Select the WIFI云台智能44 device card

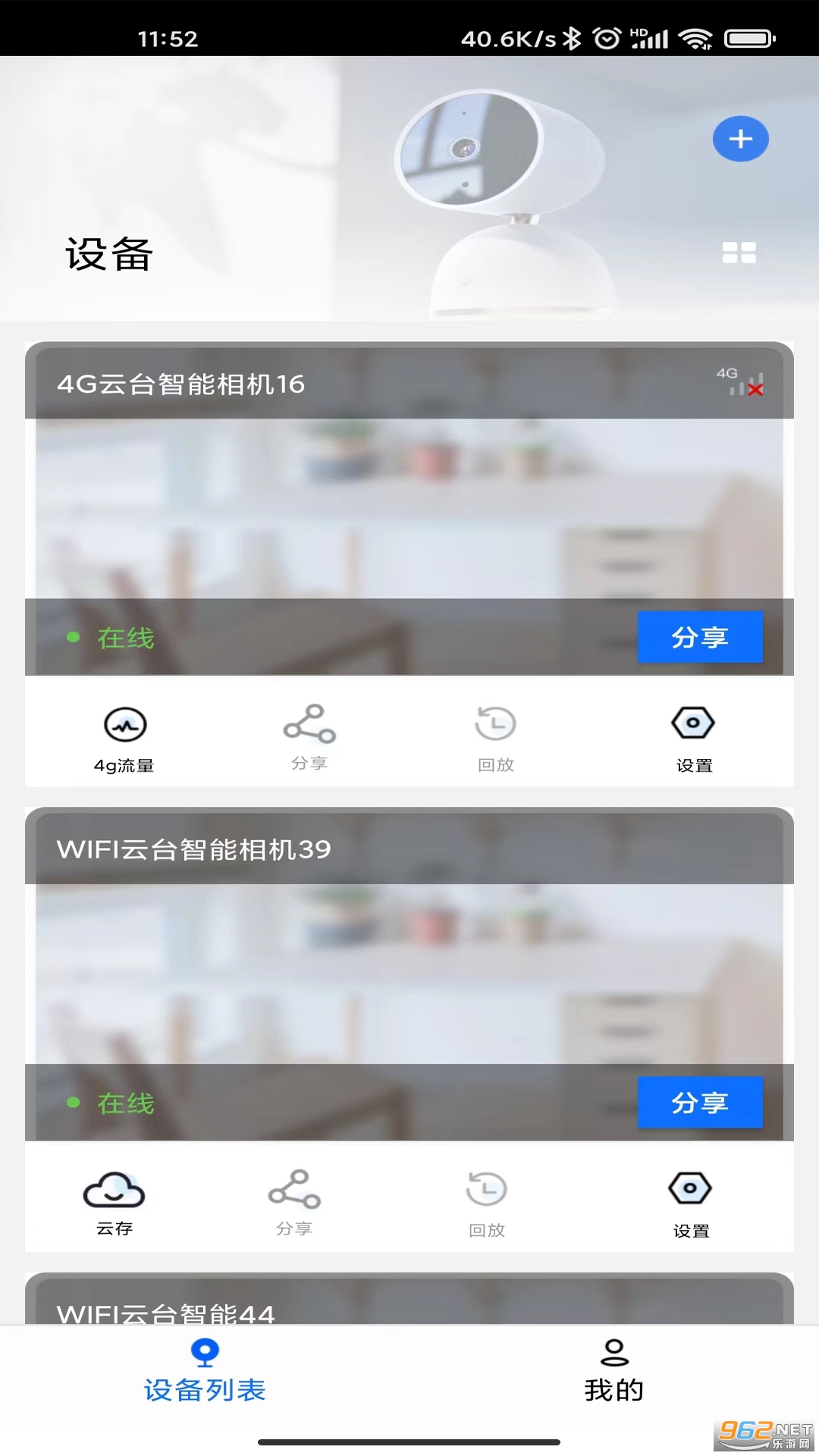pos(409,1310)
